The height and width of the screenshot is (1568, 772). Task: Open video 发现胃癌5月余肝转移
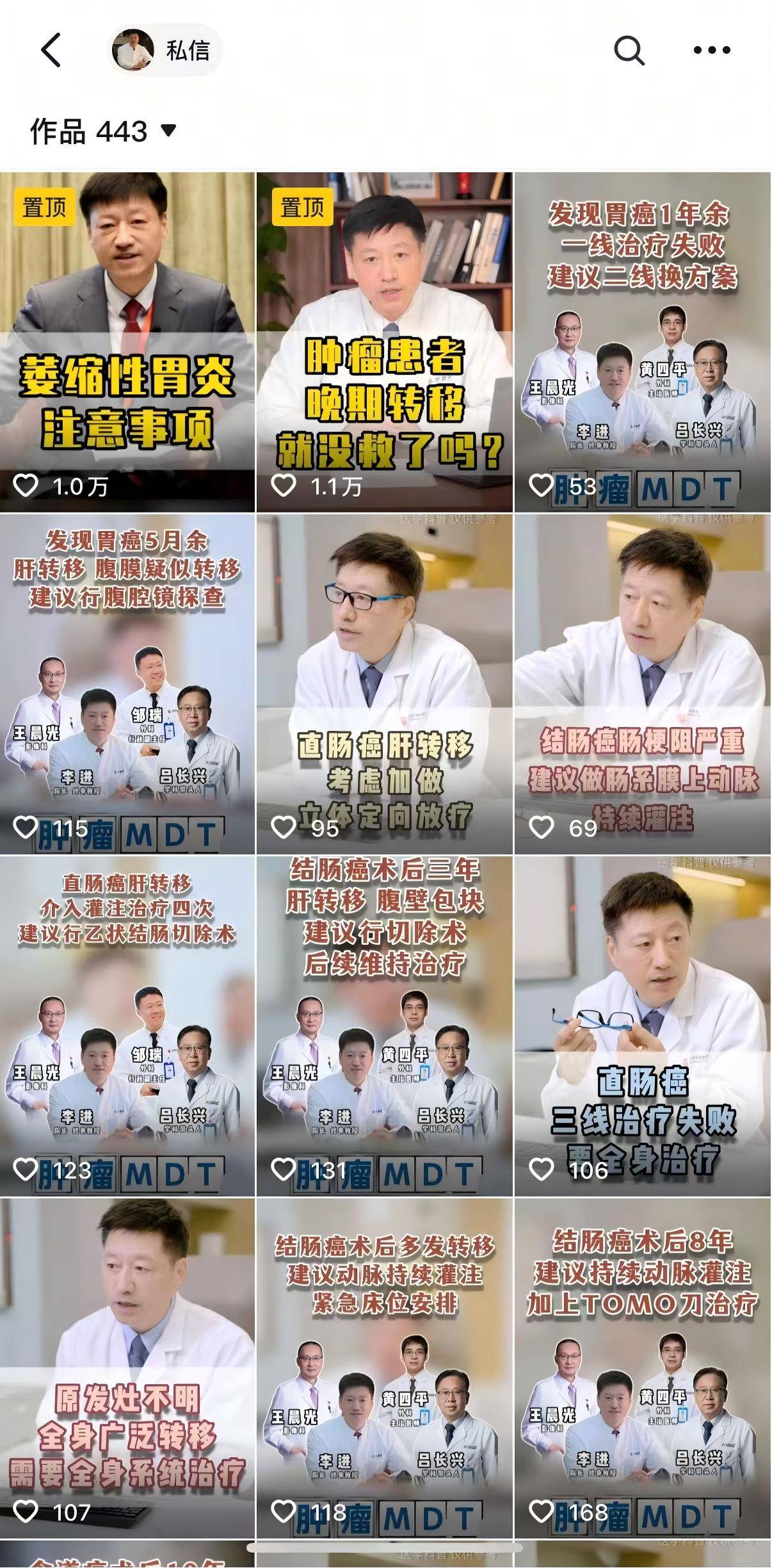[x=127, y=683]
